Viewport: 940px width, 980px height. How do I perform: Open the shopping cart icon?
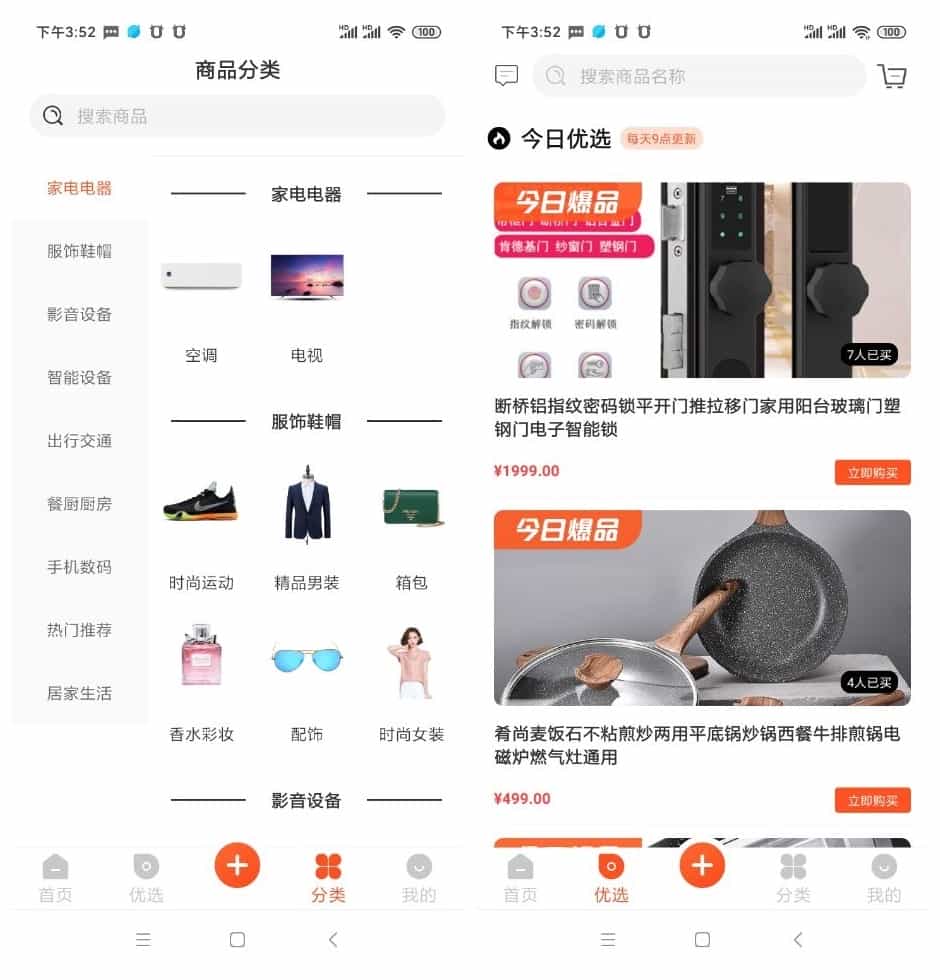point(891,76)
